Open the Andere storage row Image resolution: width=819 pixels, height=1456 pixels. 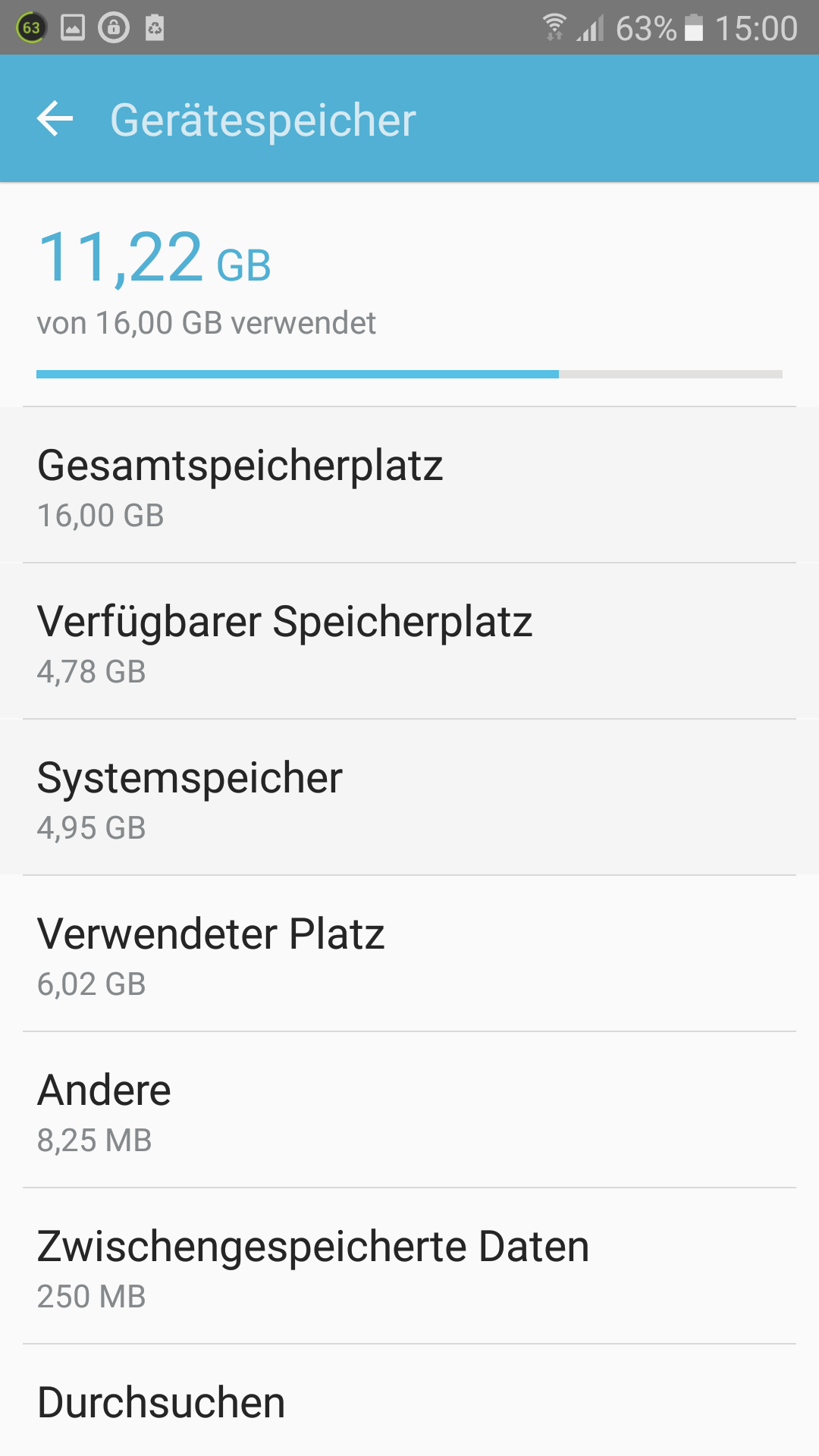pos(409,1109)
